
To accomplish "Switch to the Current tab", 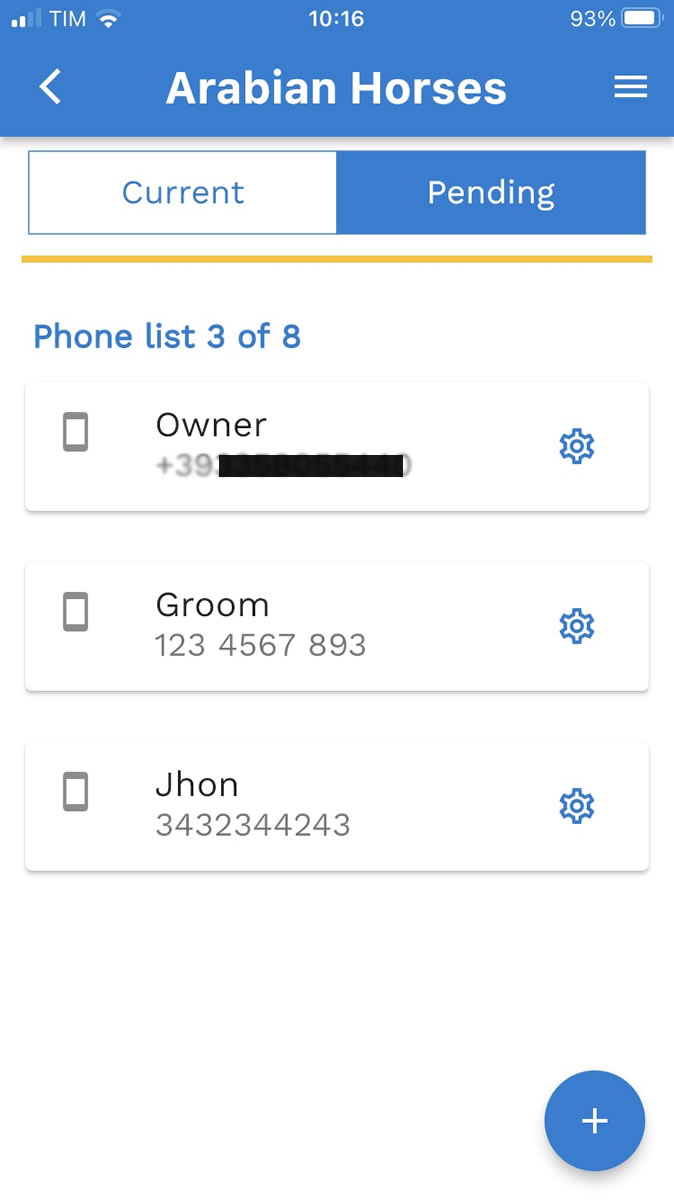I will coord(183,192).
